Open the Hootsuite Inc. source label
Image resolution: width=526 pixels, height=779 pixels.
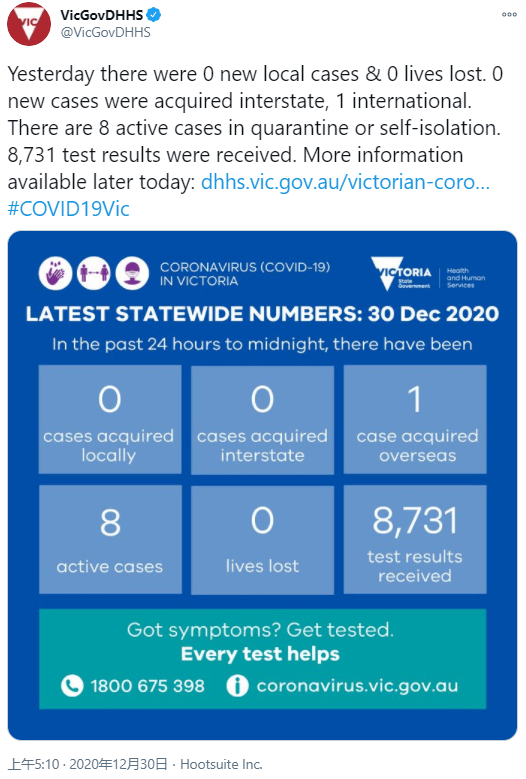coord(221,764)
